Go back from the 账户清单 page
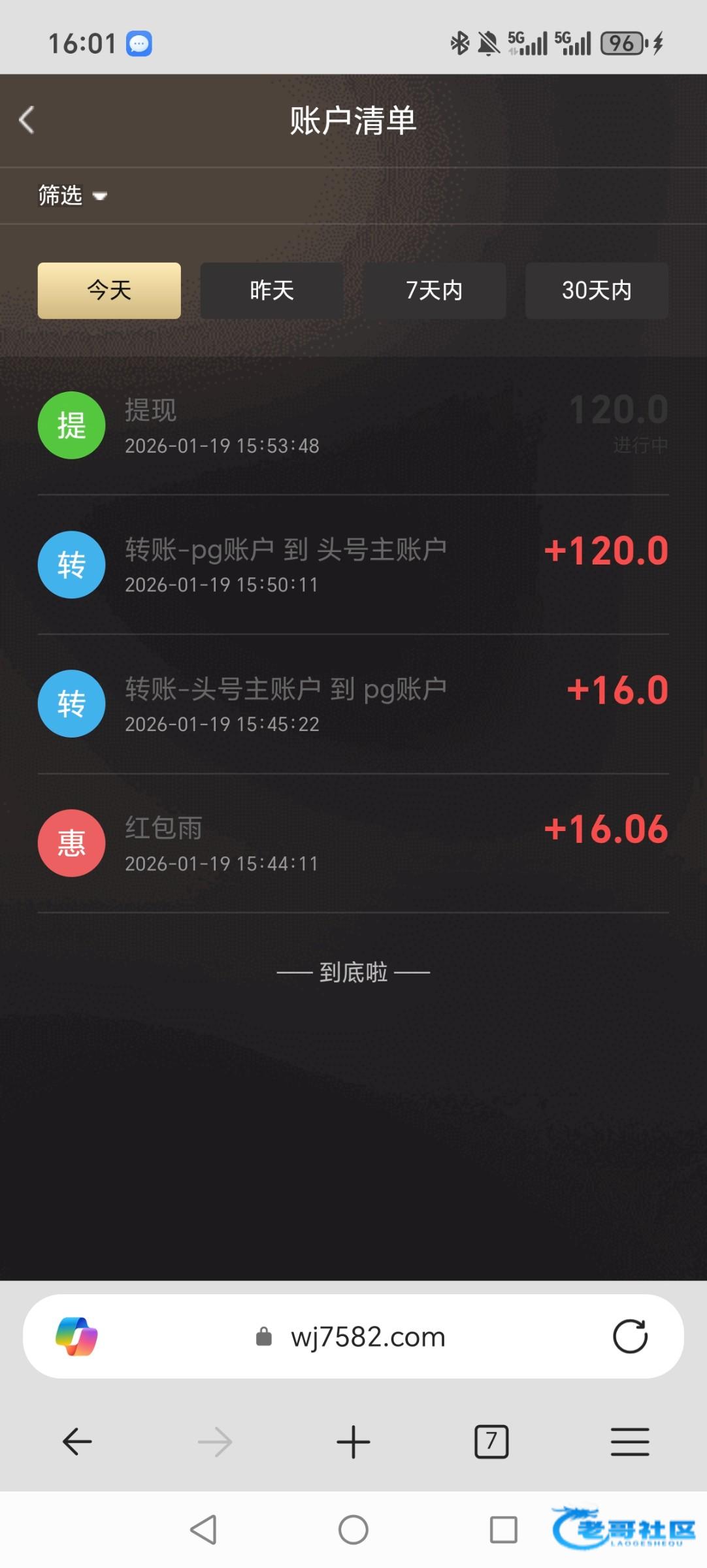707x1568 pixels. pos(27,120)
